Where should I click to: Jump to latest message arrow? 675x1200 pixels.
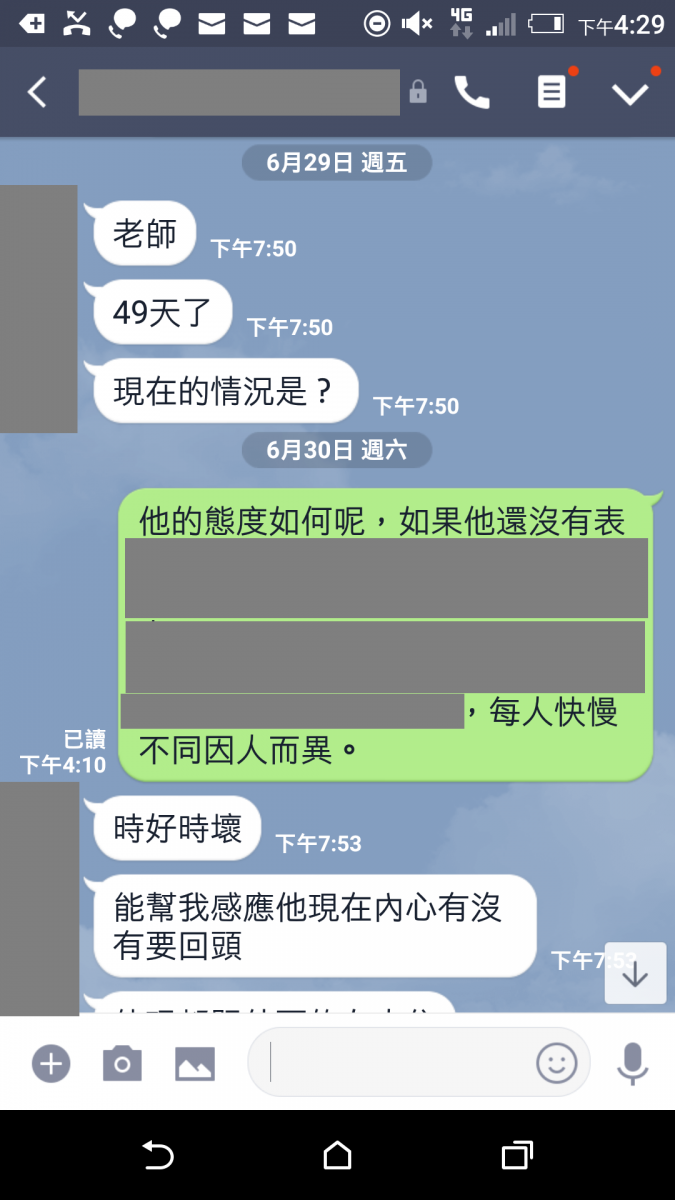[x=635, y=973]
